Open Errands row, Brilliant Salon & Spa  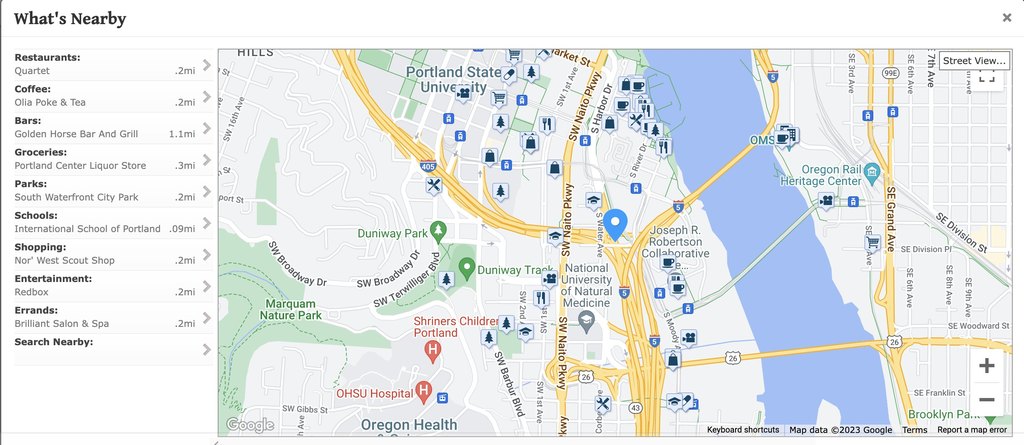pyautogui.click(x=112, y=317)
